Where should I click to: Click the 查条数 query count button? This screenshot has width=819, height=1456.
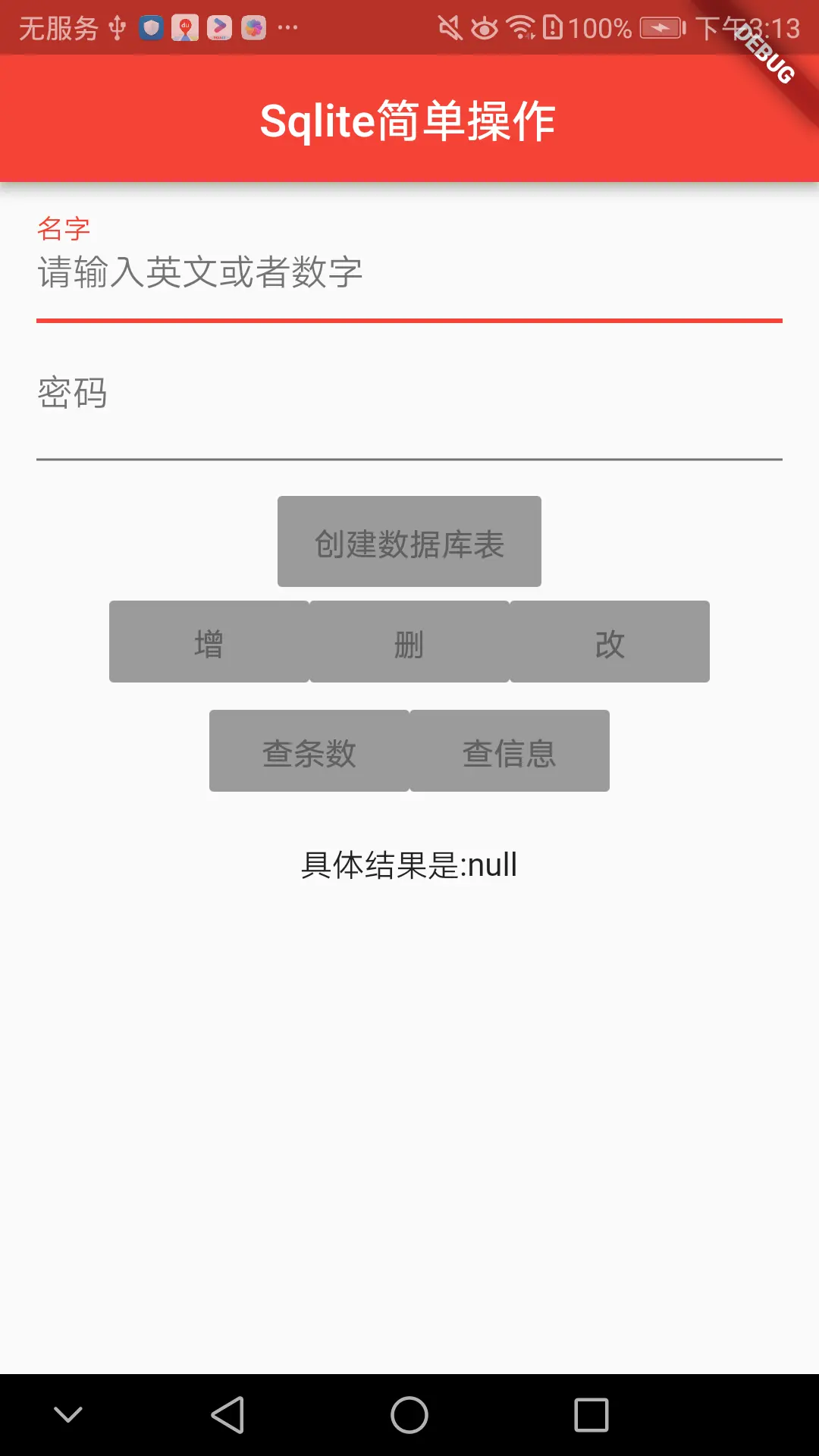(x=309, y=750)
